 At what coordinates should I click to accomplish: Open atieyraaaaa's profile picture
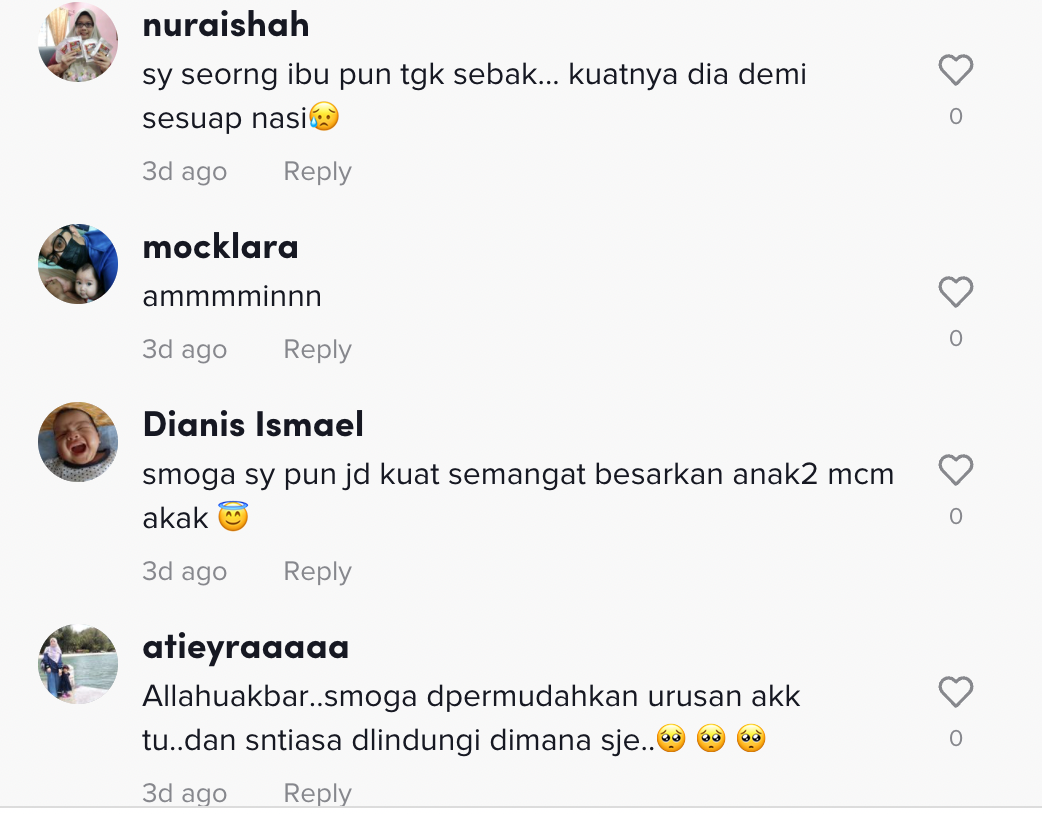[78, 664]
